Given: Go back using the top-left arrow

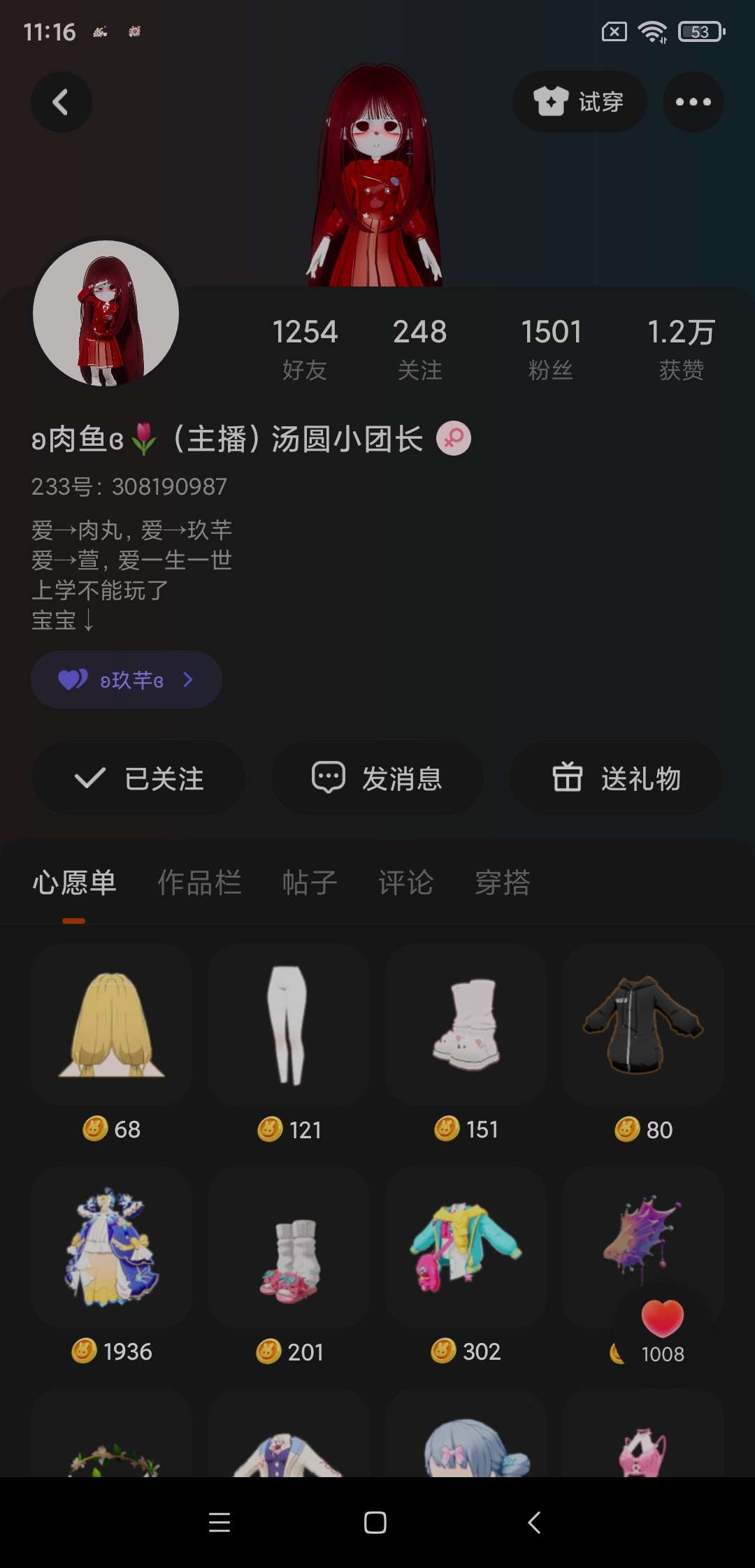Looking at the screenshot, I should click(61, 102).
